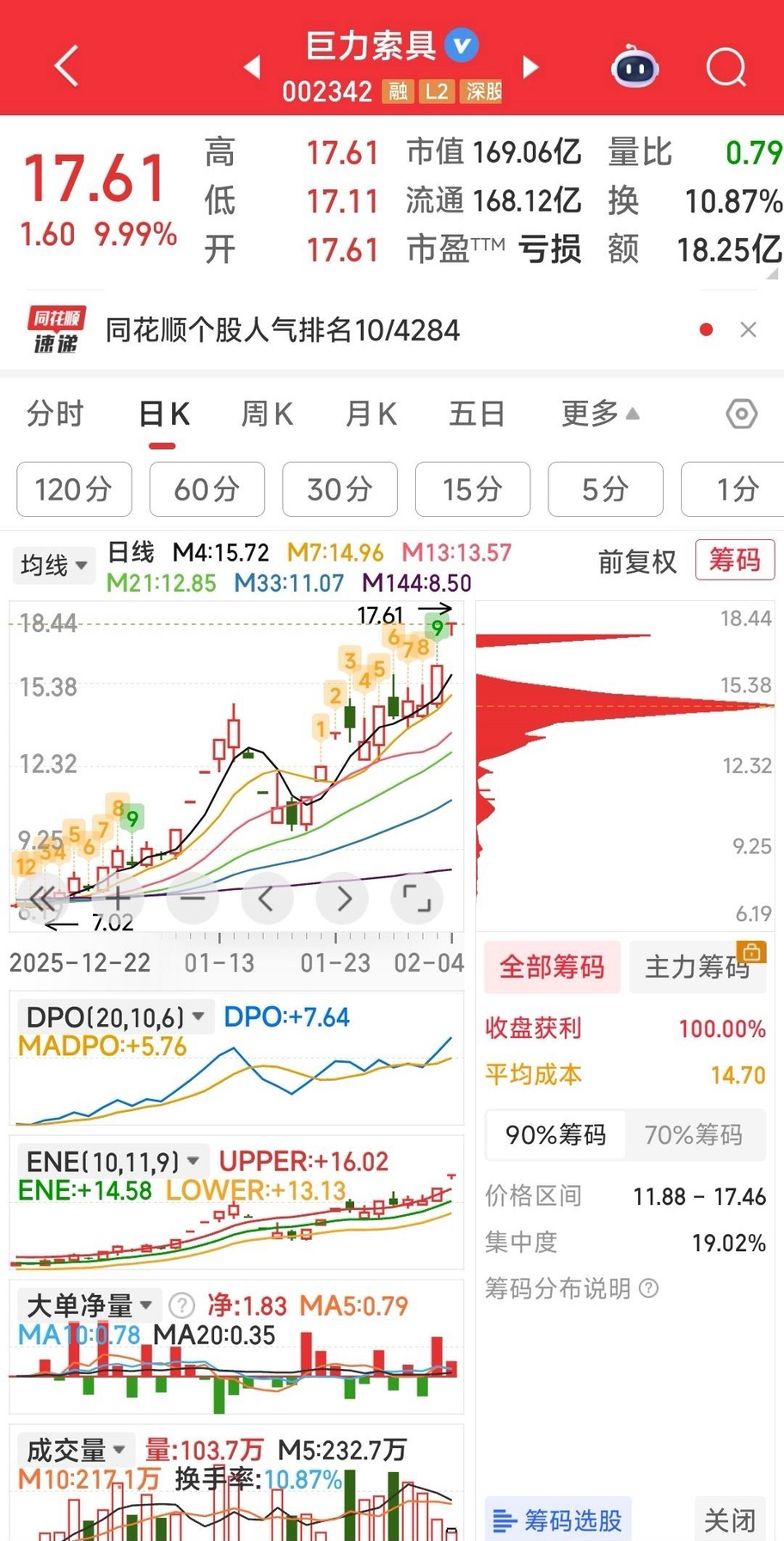784x1541 pixels.
Task: Select the 60分 period chip
Action: click(207, 489)
